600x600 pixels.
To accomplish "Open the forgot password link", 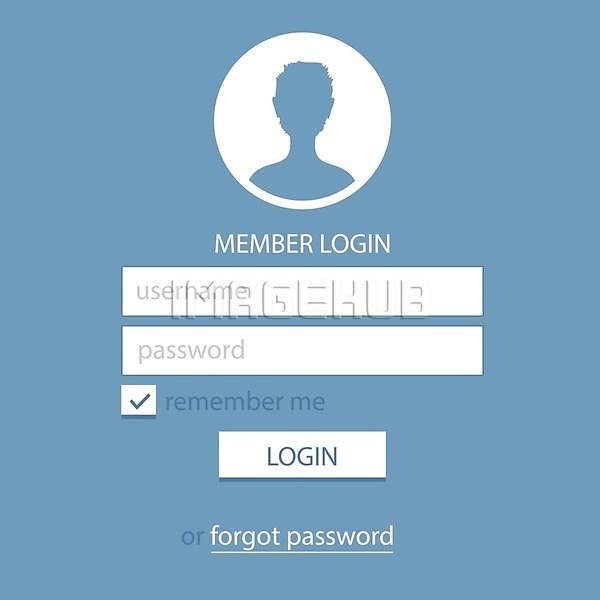I will (x=301, y=536).
